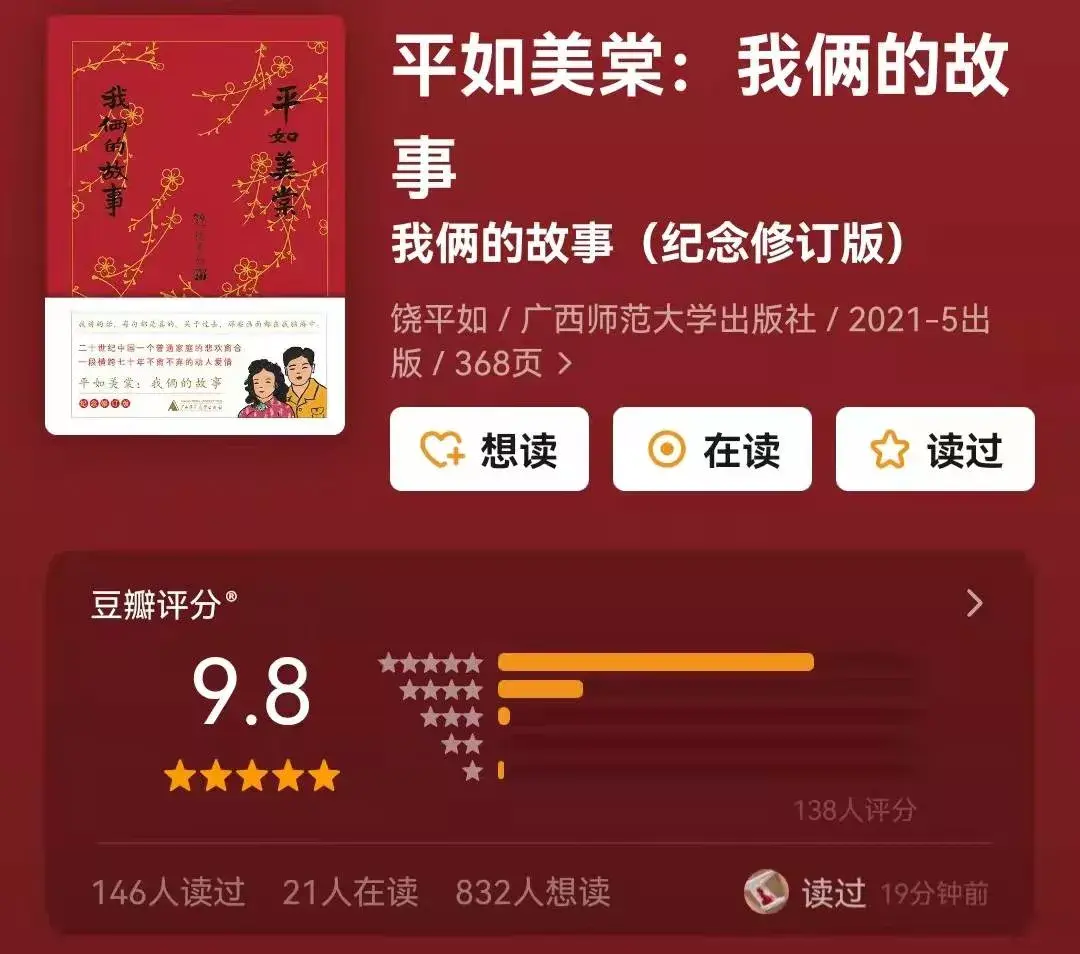Image resolution: width=1080 pixels, height=954 pixels.
Task: Mark the book as 想读
Action: pyautogui.click(x=489, y=450)
